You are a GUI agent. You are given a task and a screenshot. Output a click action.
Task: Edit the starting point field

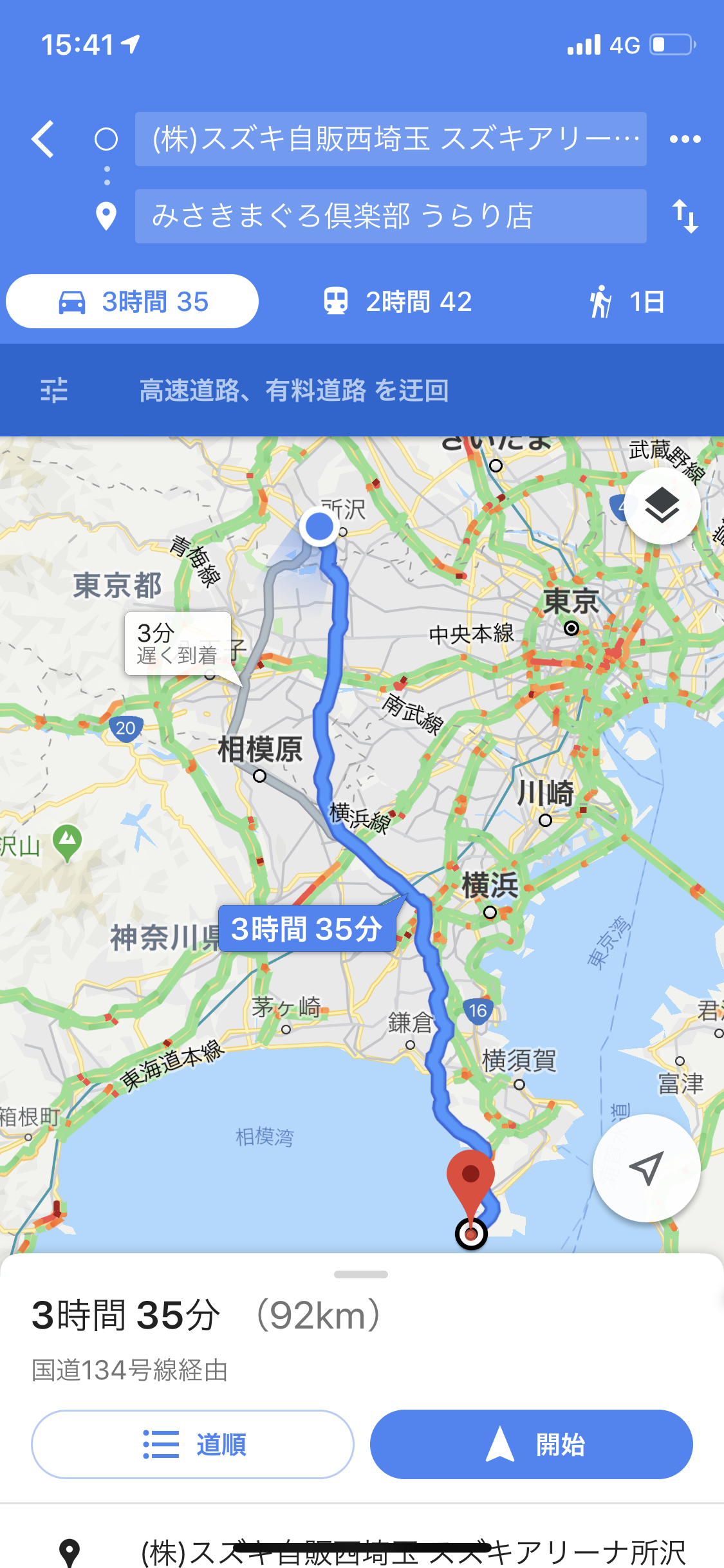[x=390, y=139]
